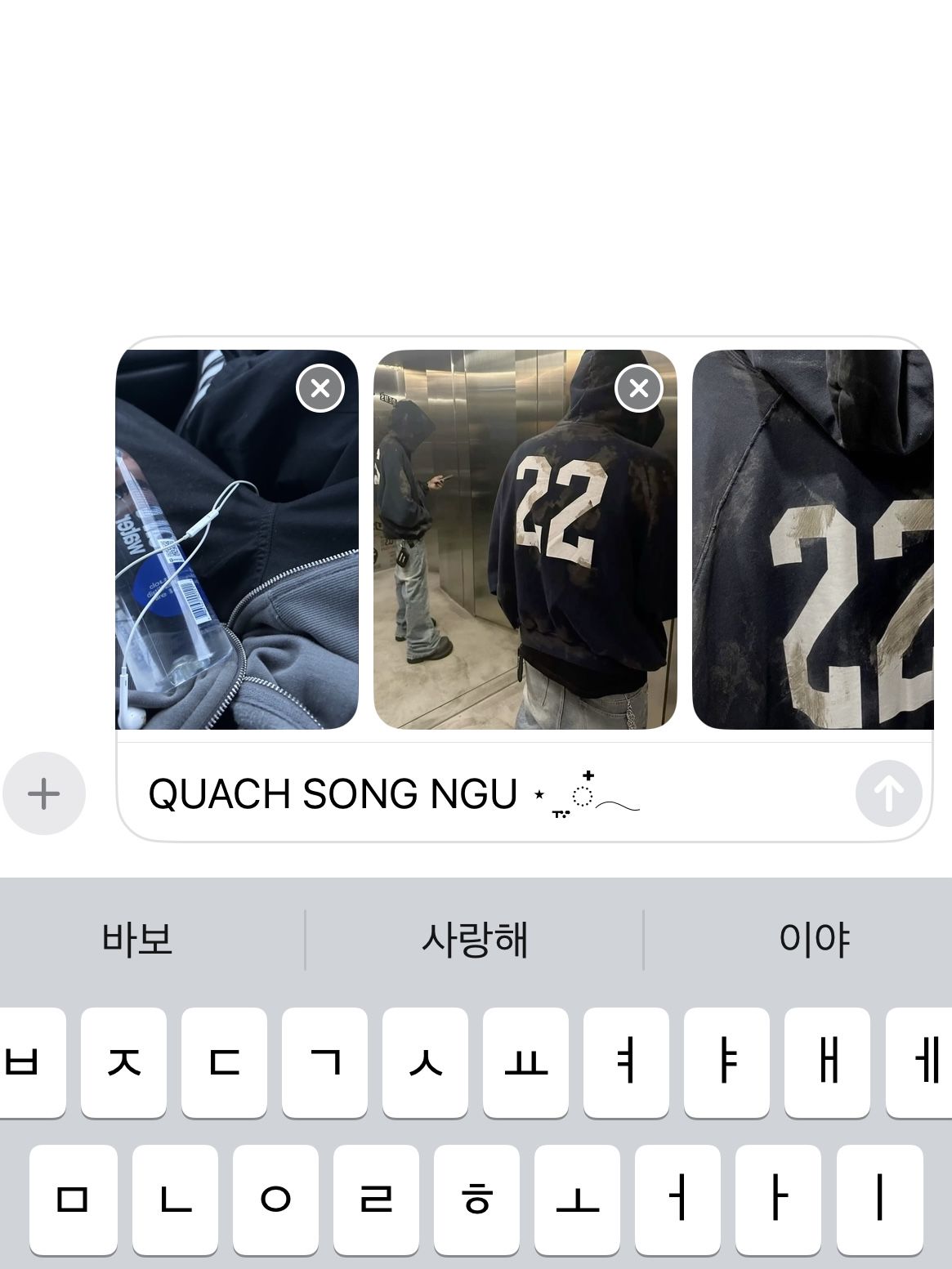The image size is (952, 1269).
Task: Type the ㅎ key on the keyboard
Action: [476, 1200]
